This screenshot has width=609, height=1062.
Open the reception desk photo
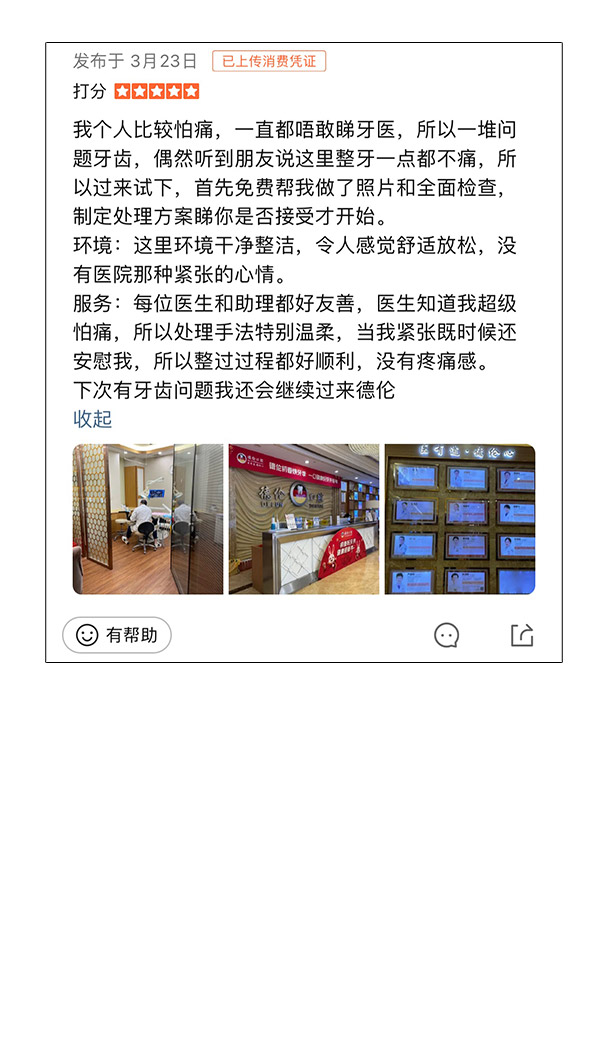303,519
